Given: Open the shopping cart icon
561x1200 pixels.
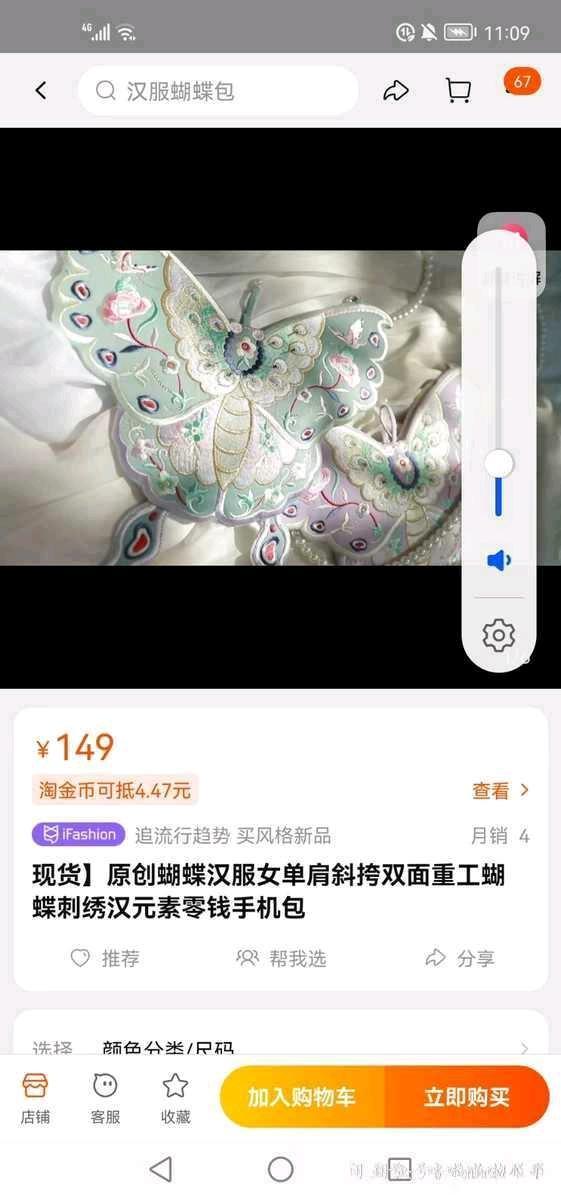Looking at the screenshot, I should (458, 91).
